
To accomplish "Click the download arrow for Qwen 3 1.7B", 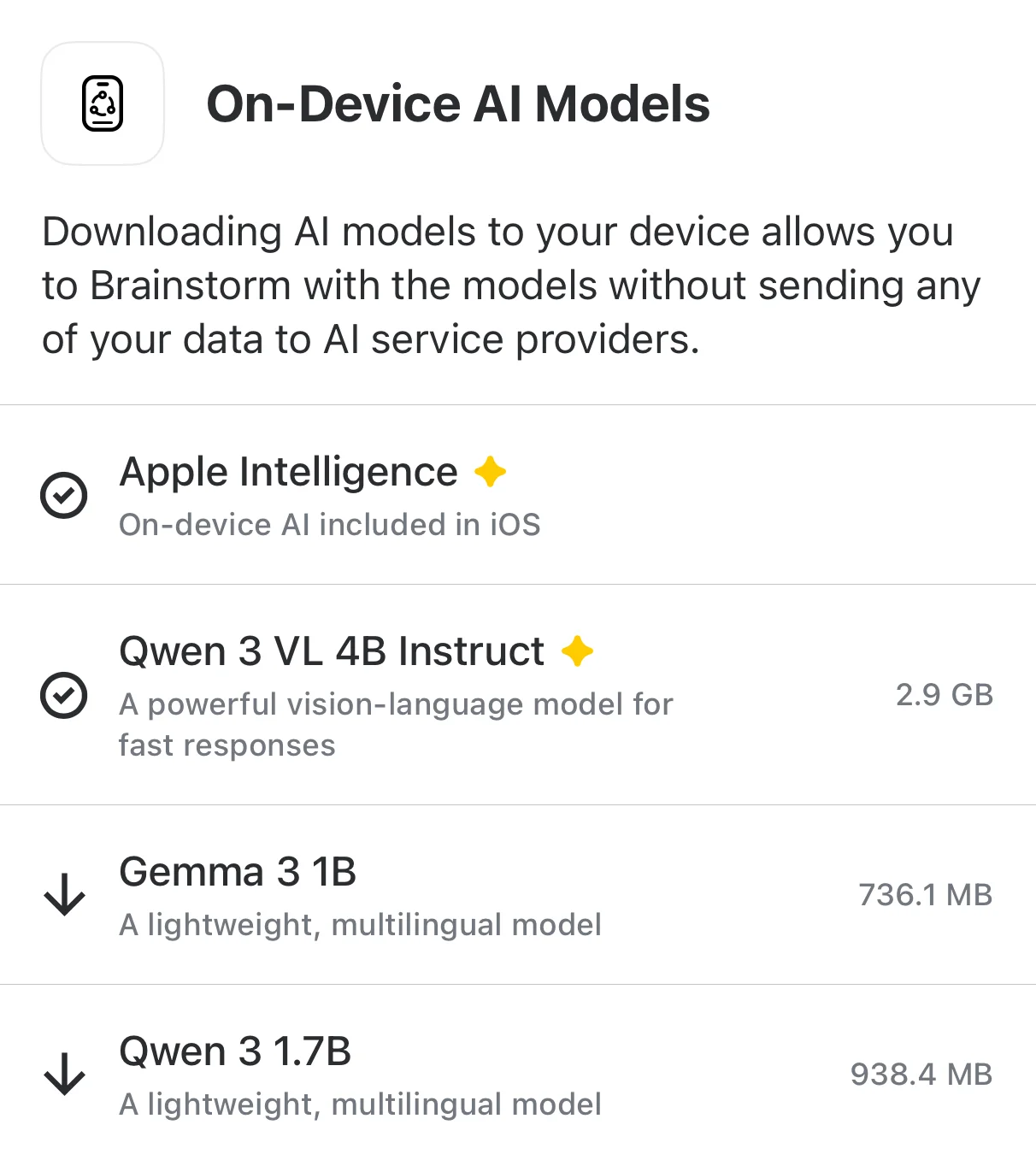I will 63,1075.
